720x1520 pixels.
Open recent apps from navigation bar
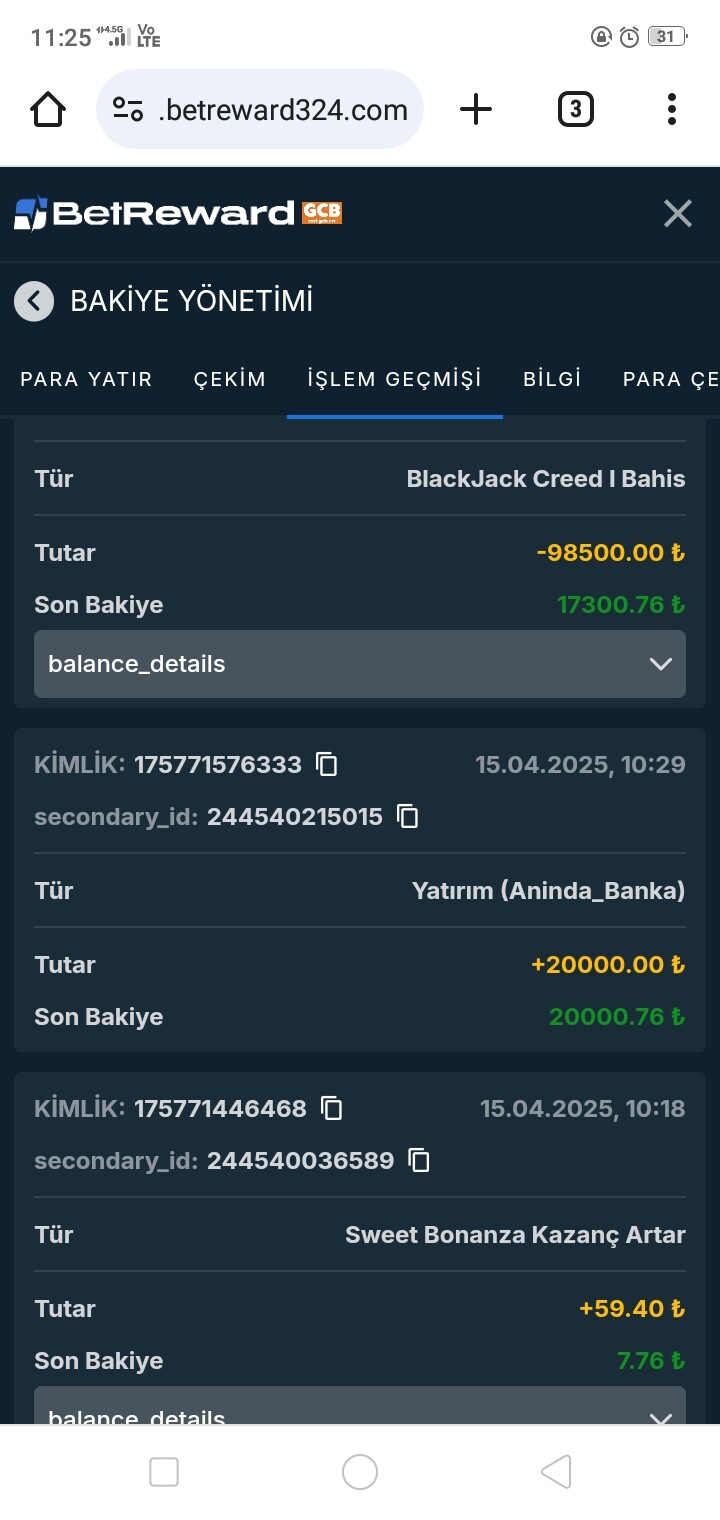pos(164,1472)
